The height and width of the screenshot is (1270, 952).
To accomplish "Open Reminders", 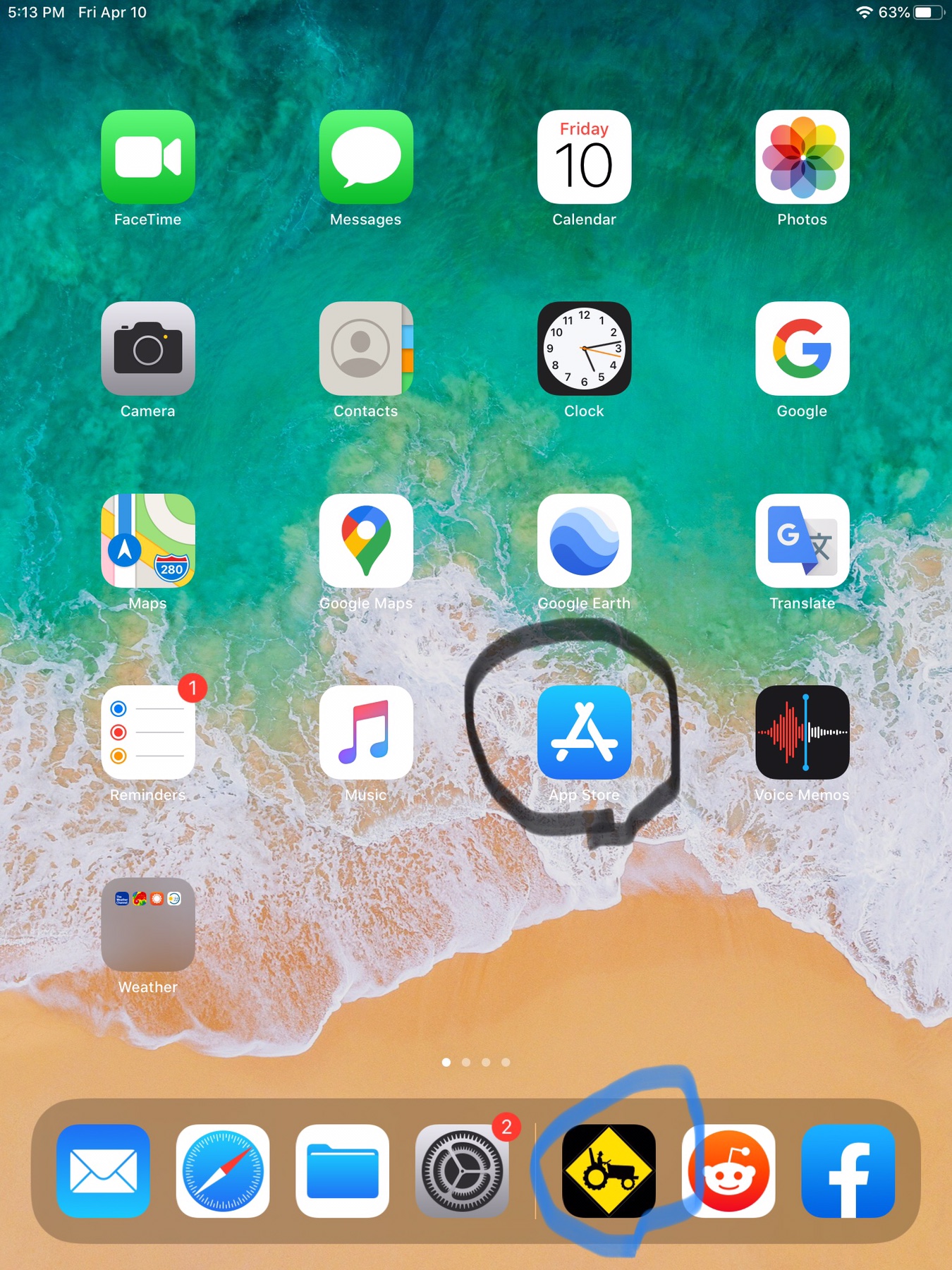I will pyautogui.click(x=148, y=732).
